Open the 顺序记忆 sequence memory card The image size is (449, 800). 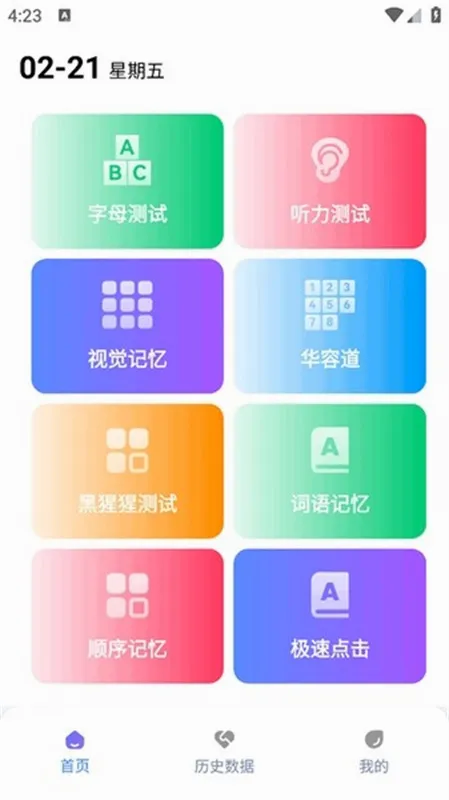(x=128, y=616)
